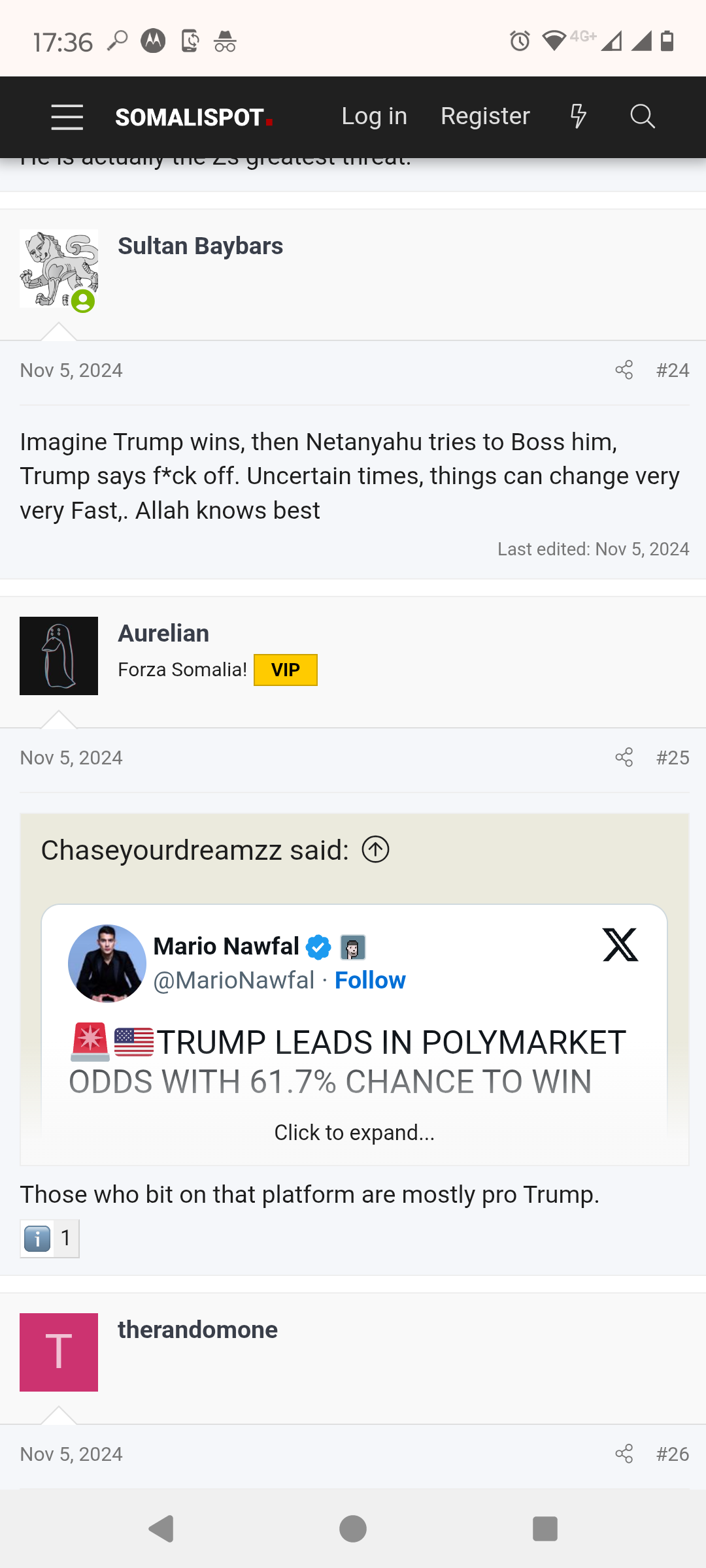This screenshot has width=706, height=1568.
Task: Open the What's new lightning icon
Action: [x=579, y=116]
